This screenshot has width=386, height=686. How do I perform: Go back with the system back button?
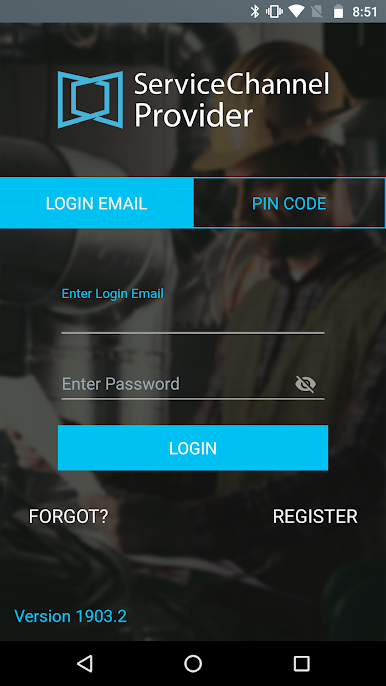(x=85, y=663)
